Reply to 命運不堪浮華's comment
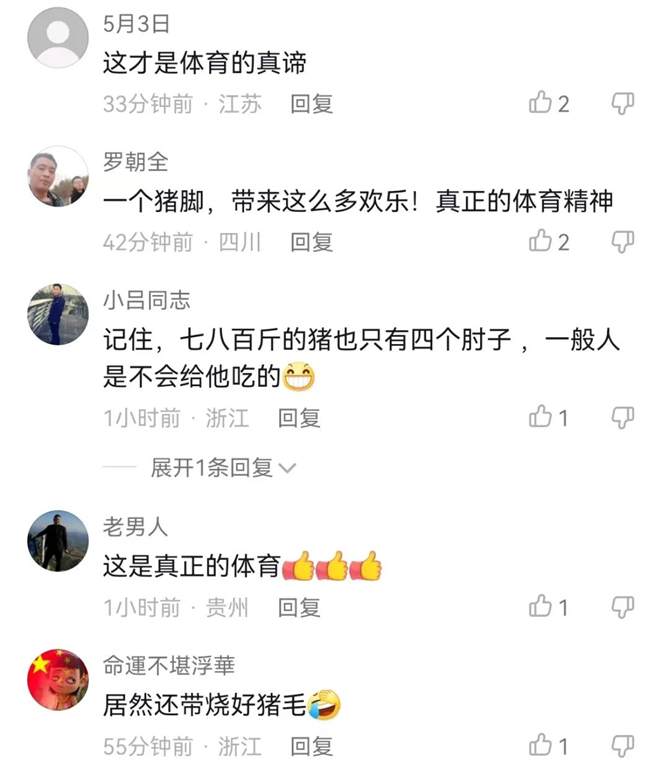Viewport: 669px width, 768px height. 311,746
